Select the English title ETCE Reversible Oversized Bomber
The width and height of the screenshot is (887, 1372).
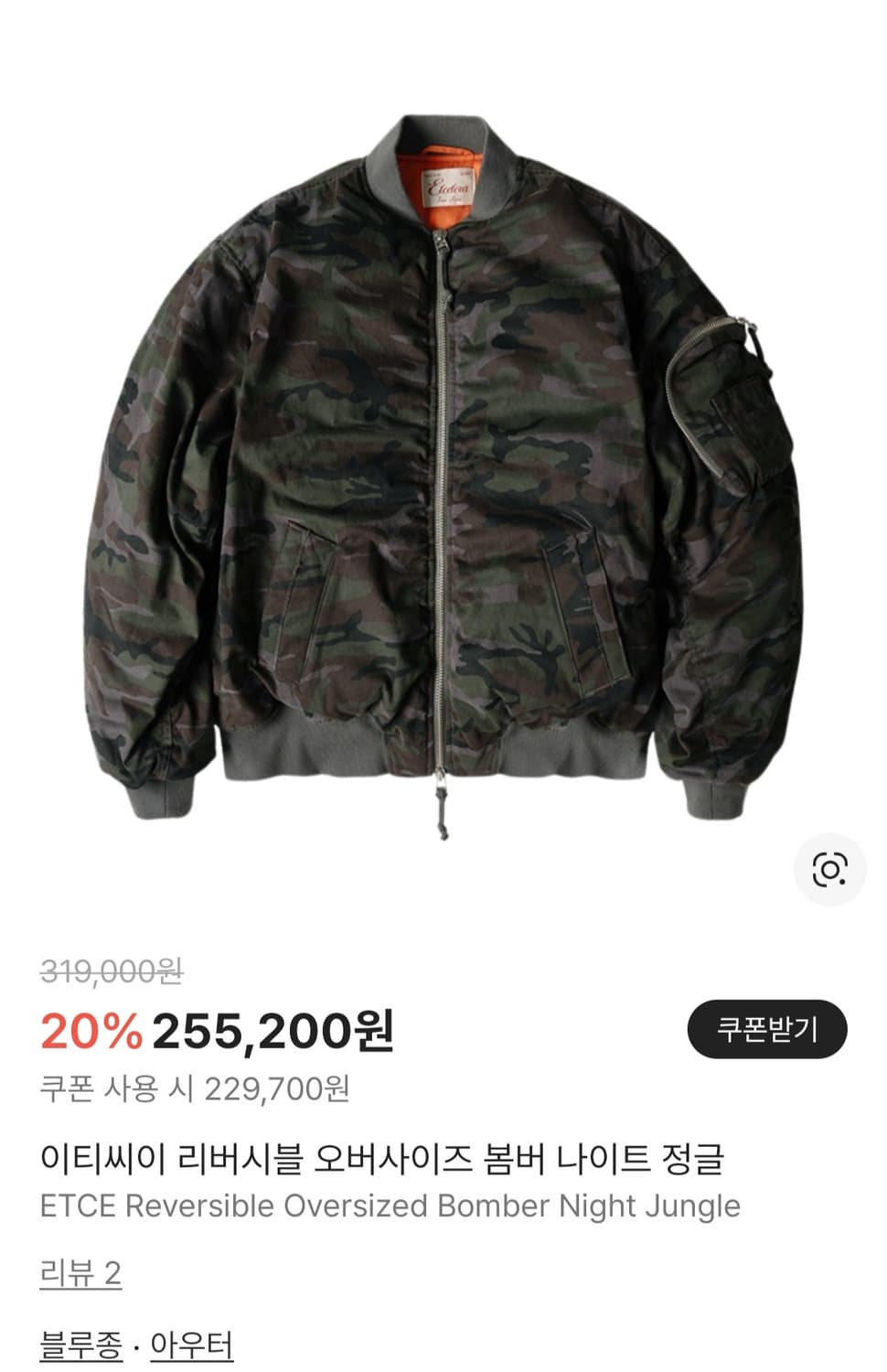coord(390,1206)
